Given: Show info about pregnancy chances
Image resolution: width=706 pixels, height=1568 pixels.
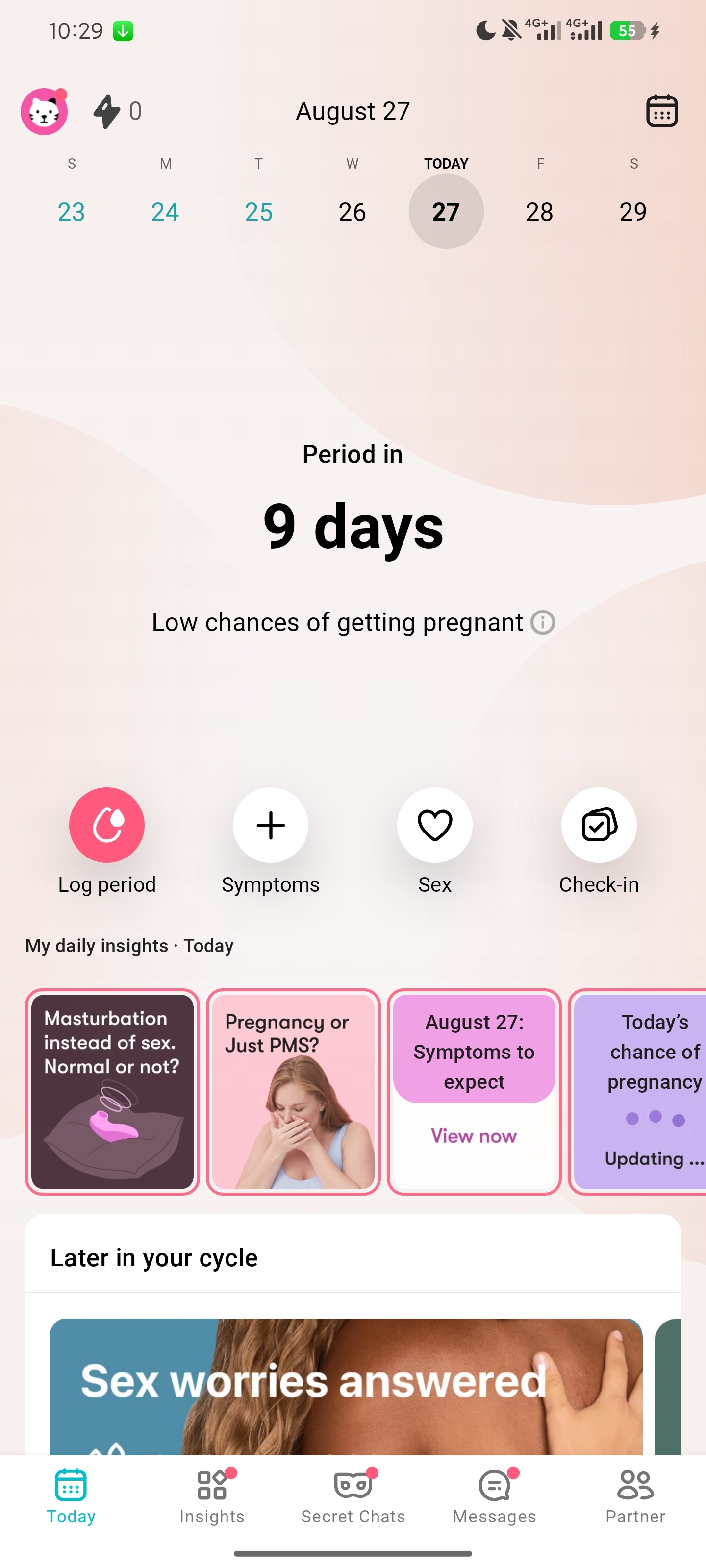Looking at the screenshot, I should (542, 622).
